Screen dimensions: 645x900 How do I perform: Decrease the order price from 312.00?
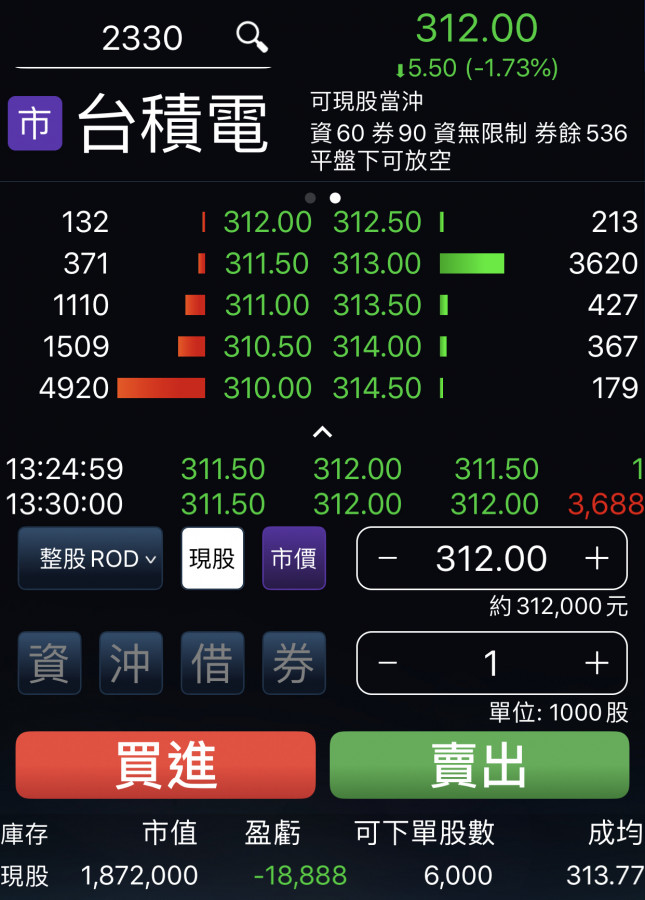[388, 558]
